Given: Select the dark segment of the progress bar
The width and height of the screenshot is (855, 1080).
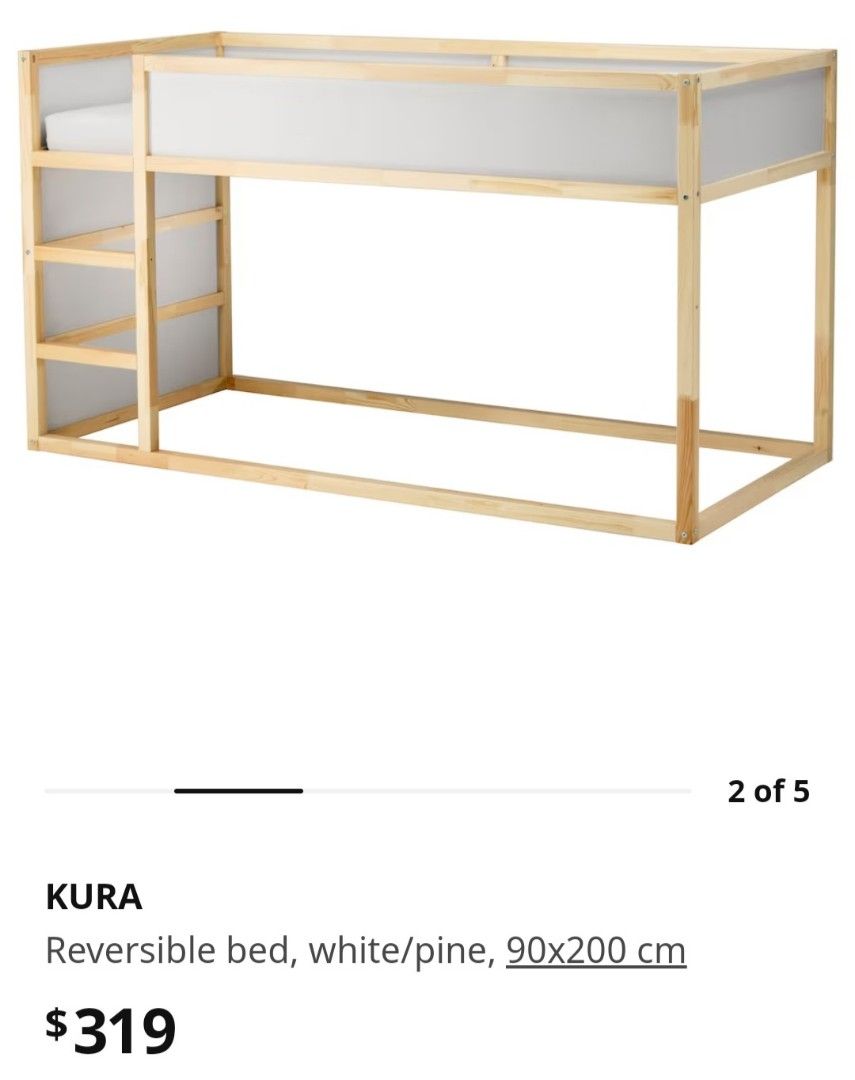Looking at the screenshot, I should [238, 791].
